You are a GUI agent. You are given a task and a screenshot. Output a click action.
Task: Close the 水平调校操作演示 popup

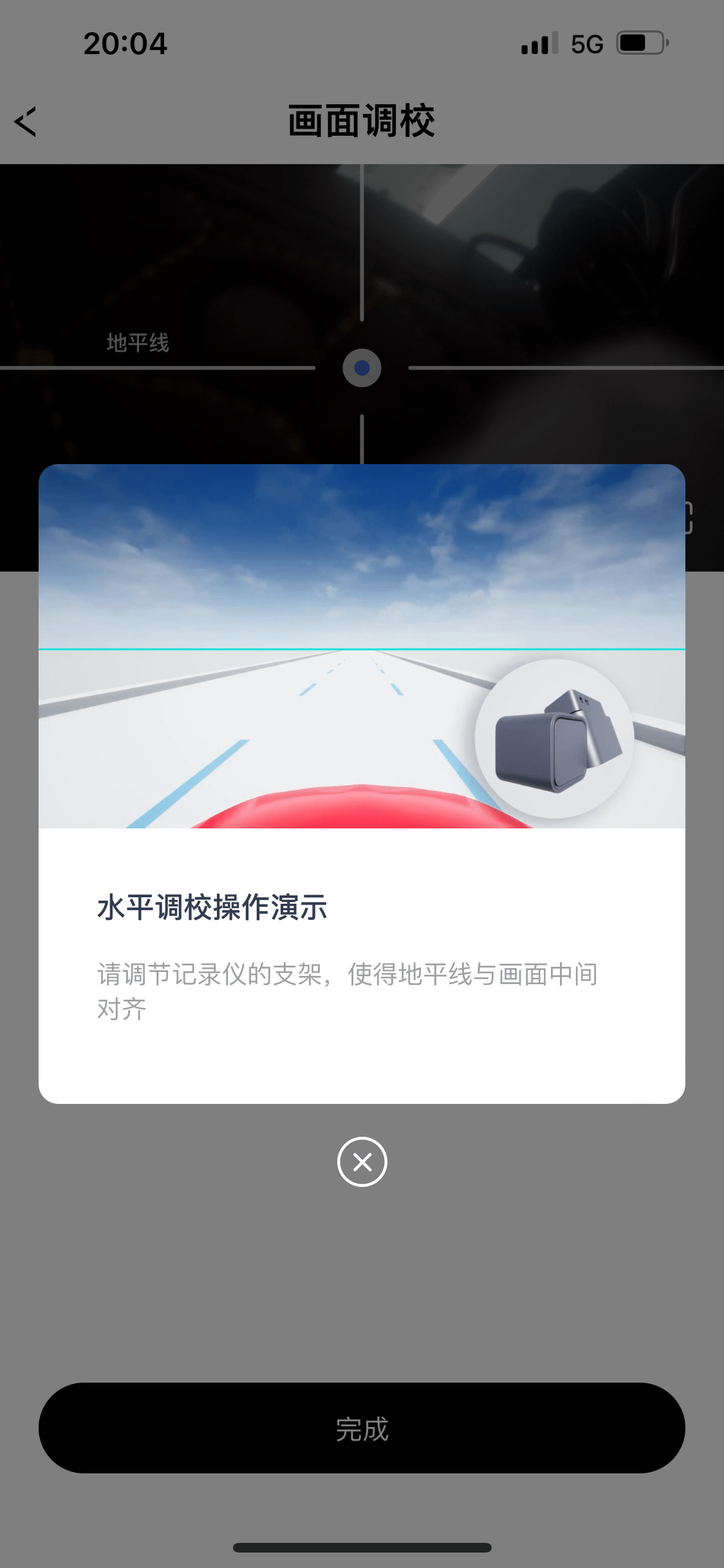362,1162
